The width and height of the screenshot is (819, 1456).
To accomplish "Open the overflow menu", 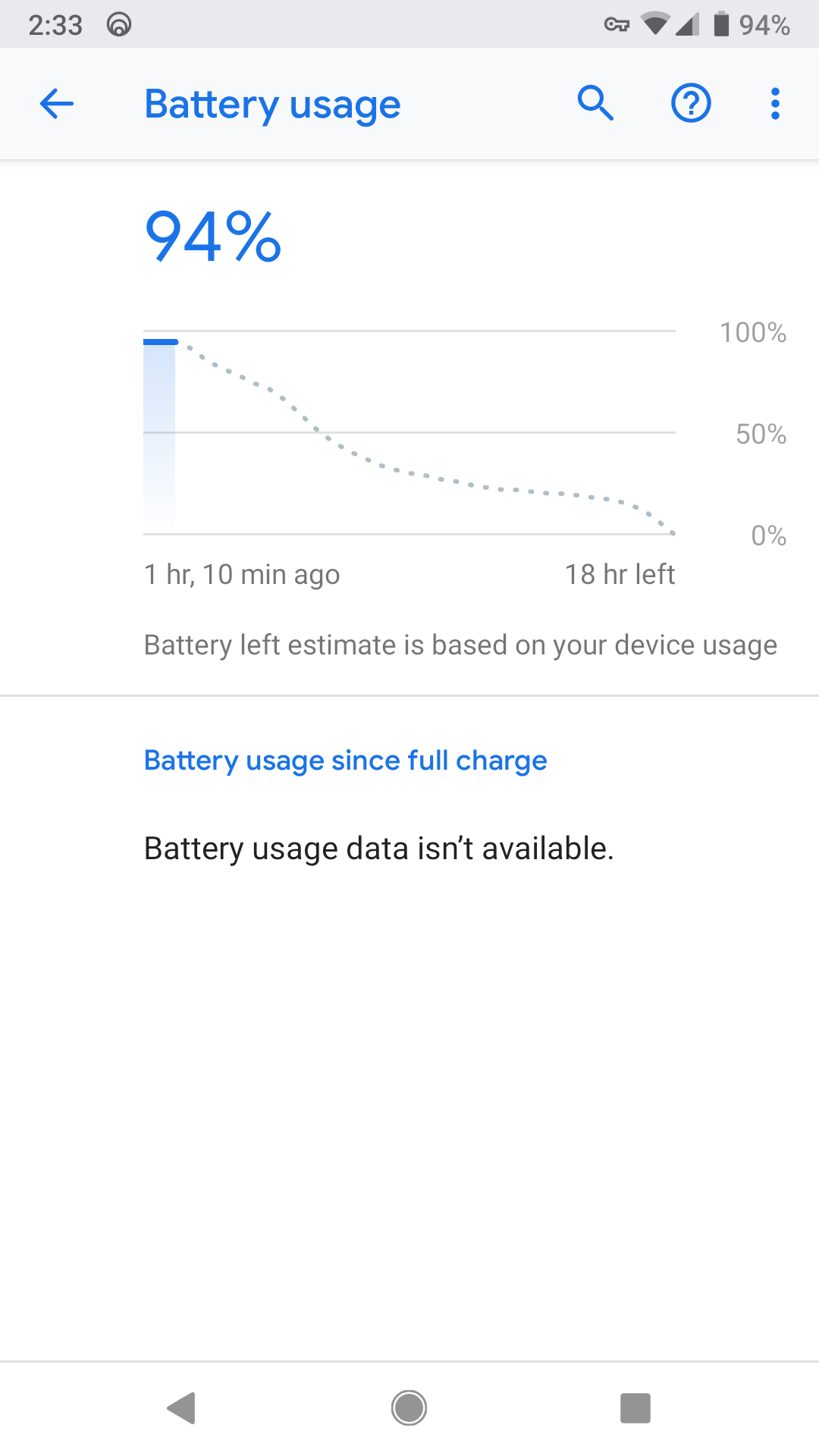I will point(774,103).
